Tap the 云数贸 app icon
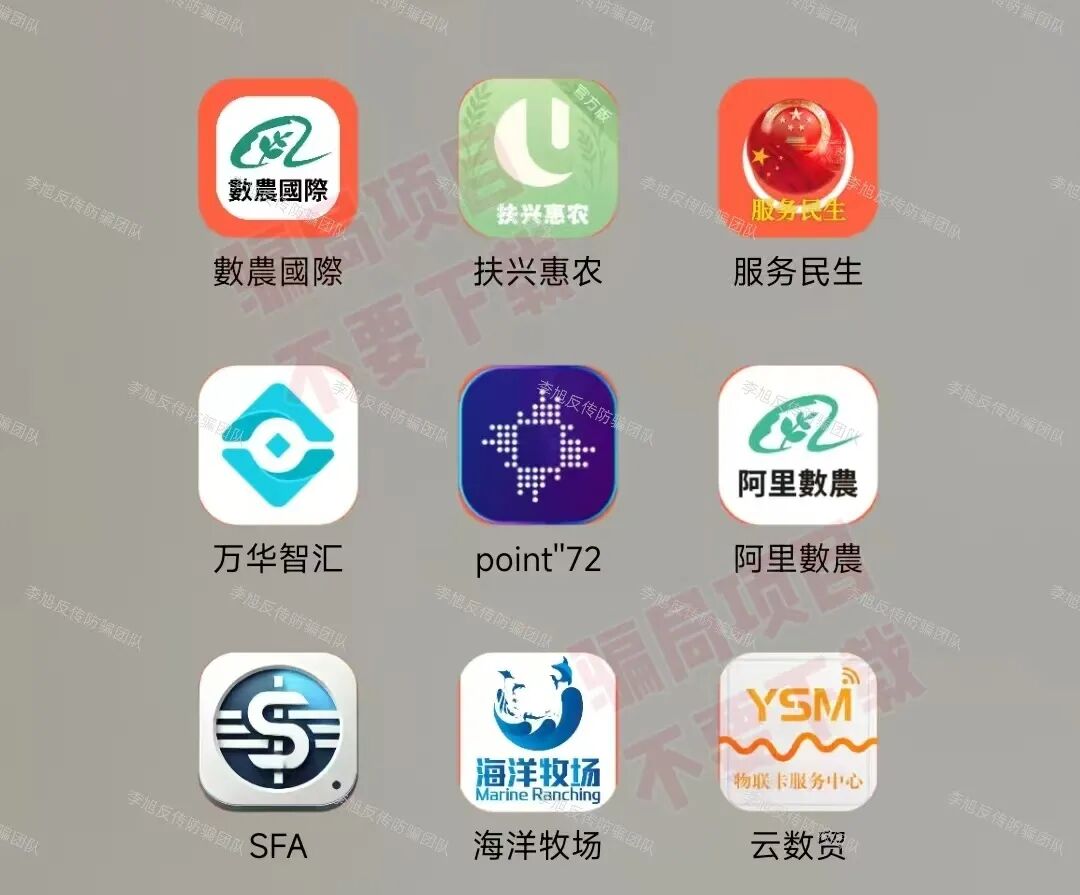The height and width of the screenshot is (895, 1080). (x=798, y=730)
